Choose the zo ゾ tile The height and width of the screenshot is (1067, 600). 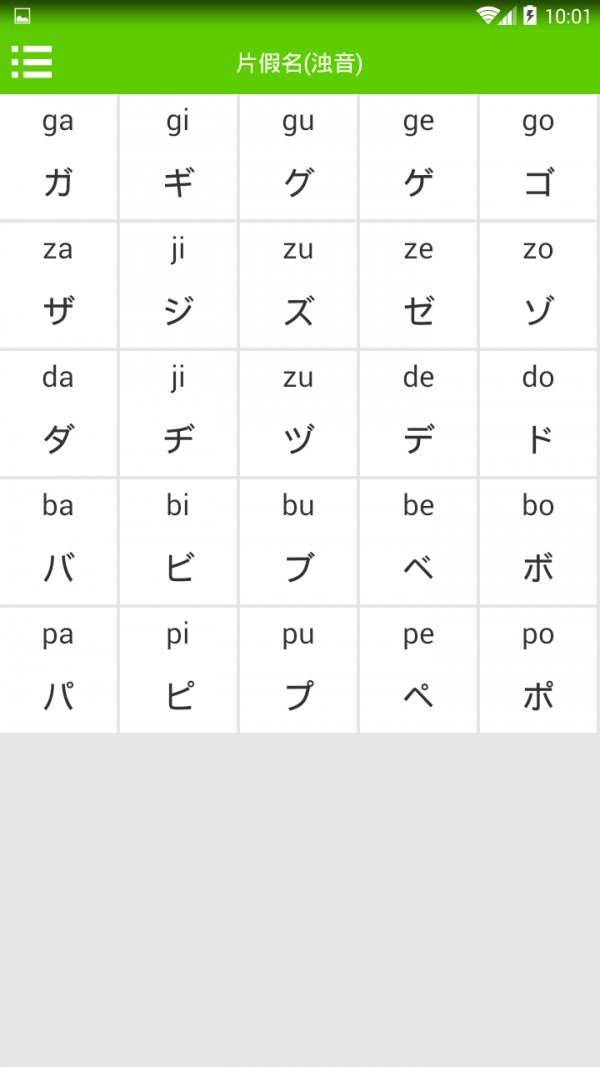click(538, 285)
